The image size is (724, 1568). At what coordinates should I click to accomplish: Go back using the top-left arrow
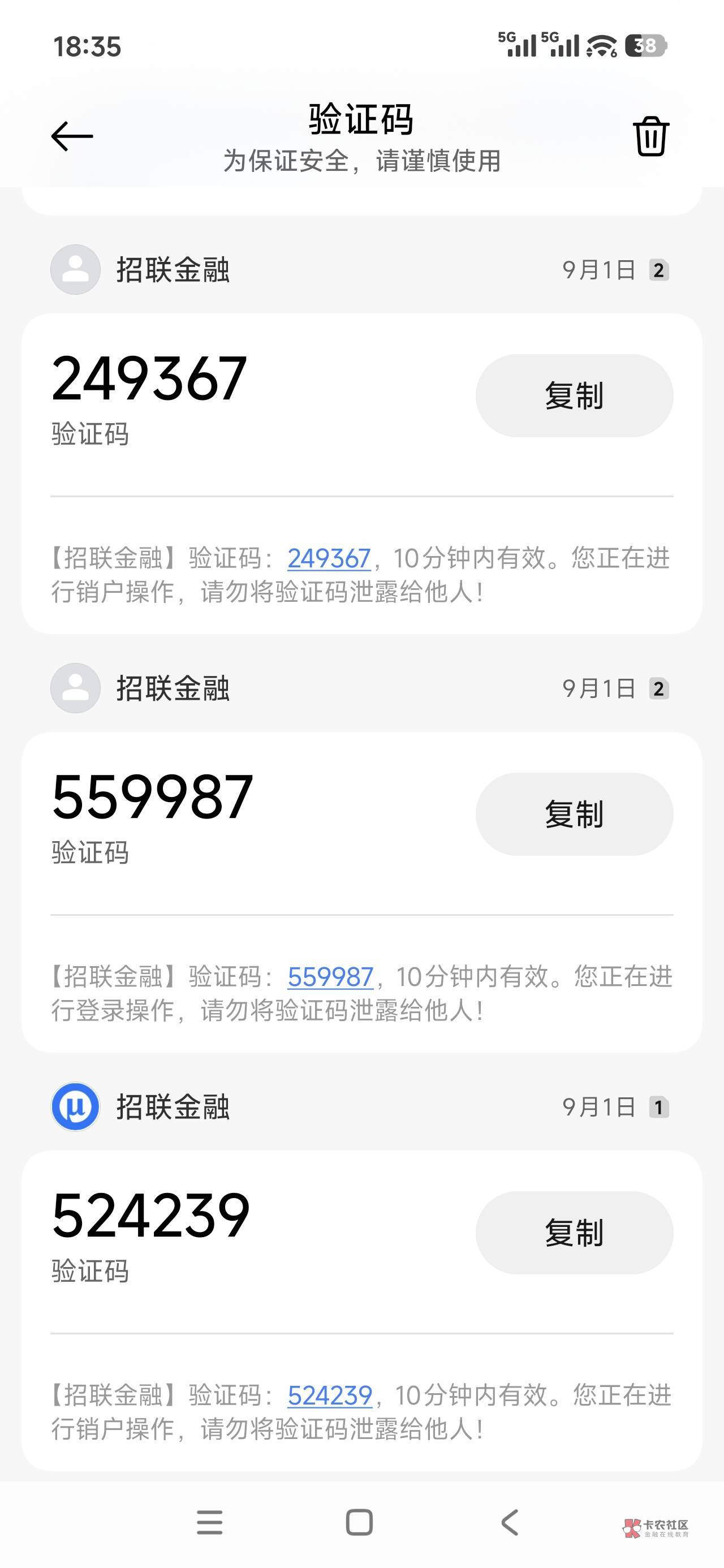pos(72,136)
